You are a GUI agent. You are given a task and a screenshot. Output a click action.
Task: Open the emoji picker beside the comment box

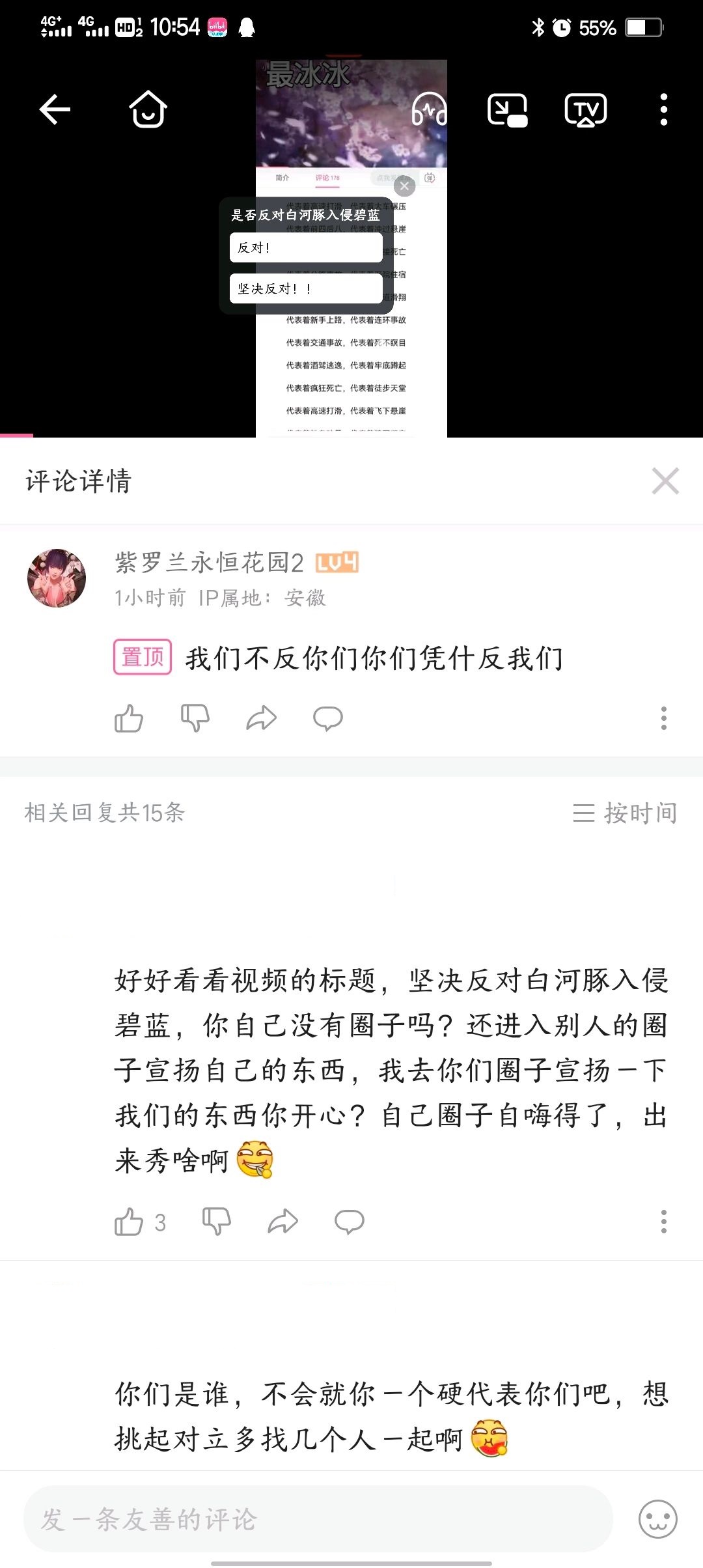pyautogui.click(x=657, y=1519)
